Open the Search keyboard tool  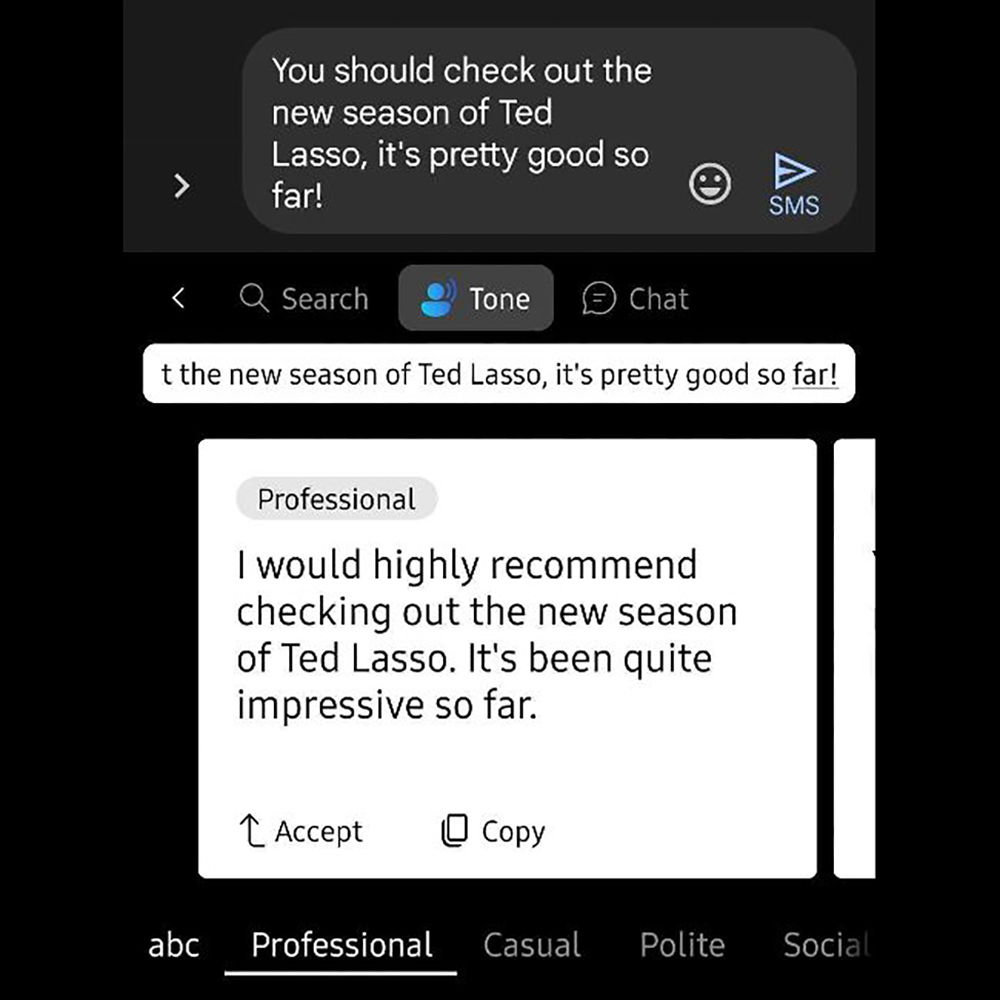point(305,298)
